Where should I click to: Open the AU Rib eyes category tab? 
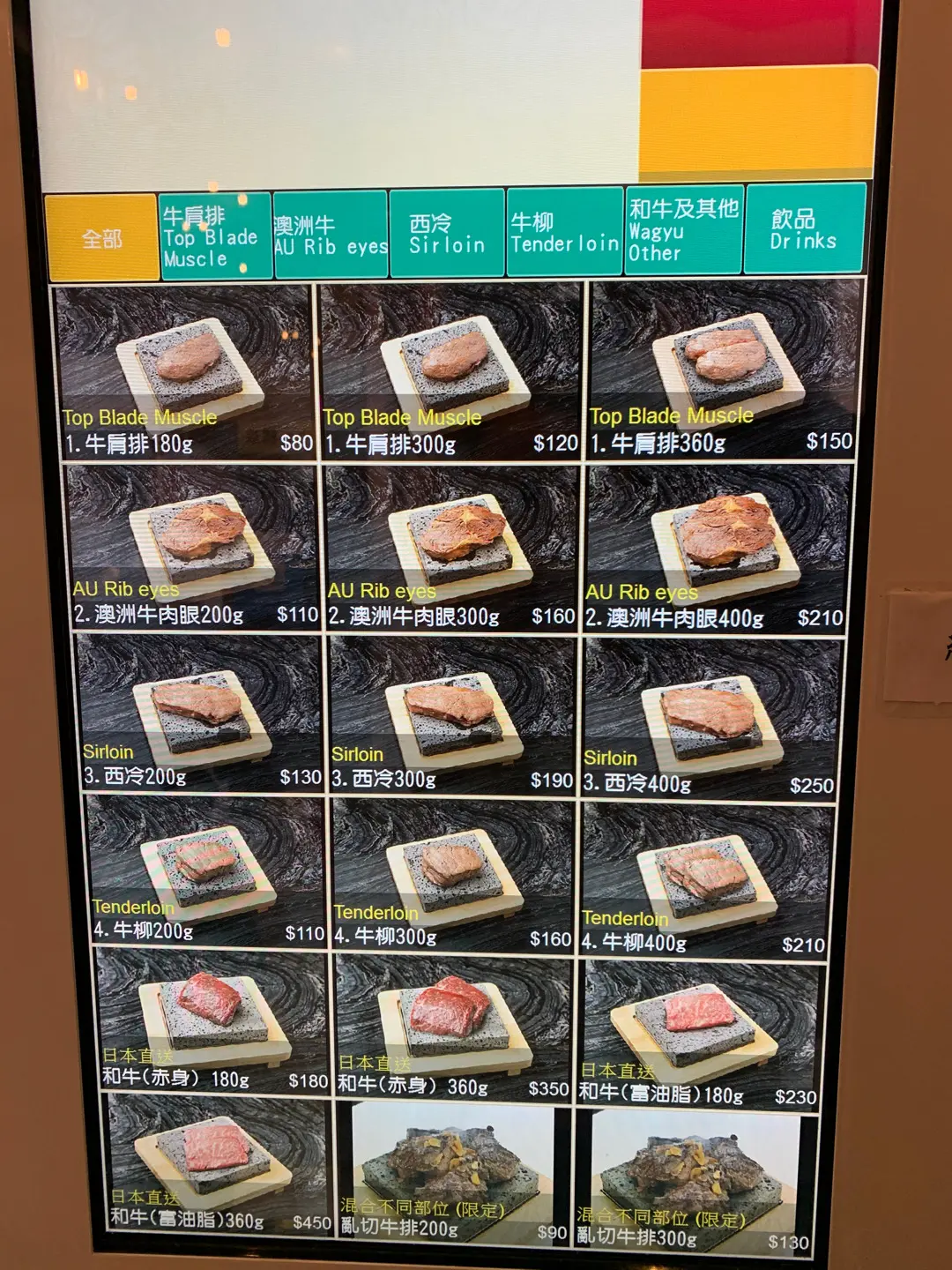click(331, 235)
